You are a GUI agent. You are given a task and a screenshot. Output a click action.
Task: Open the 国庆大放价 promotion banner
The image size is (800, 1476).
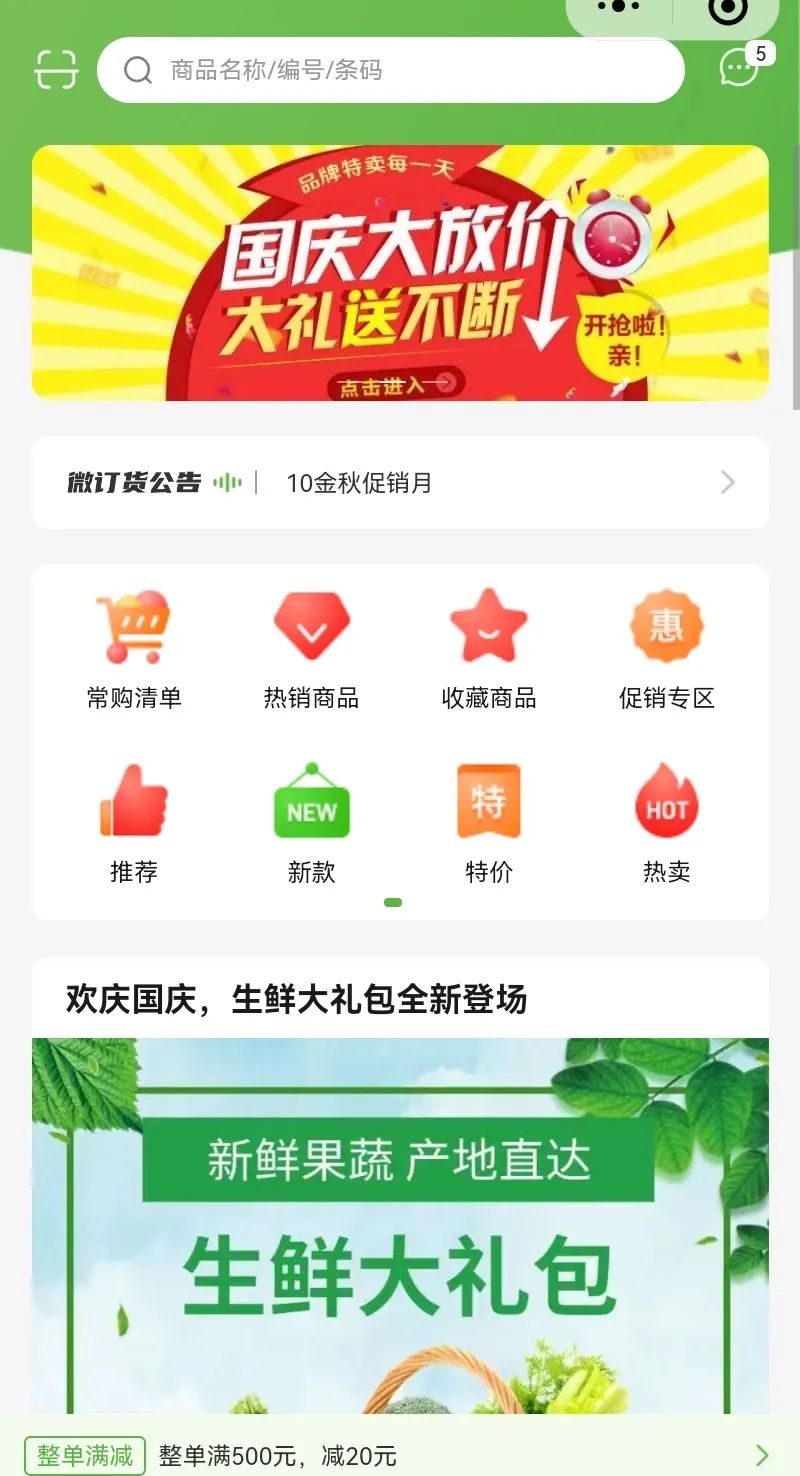coord(400,272)
